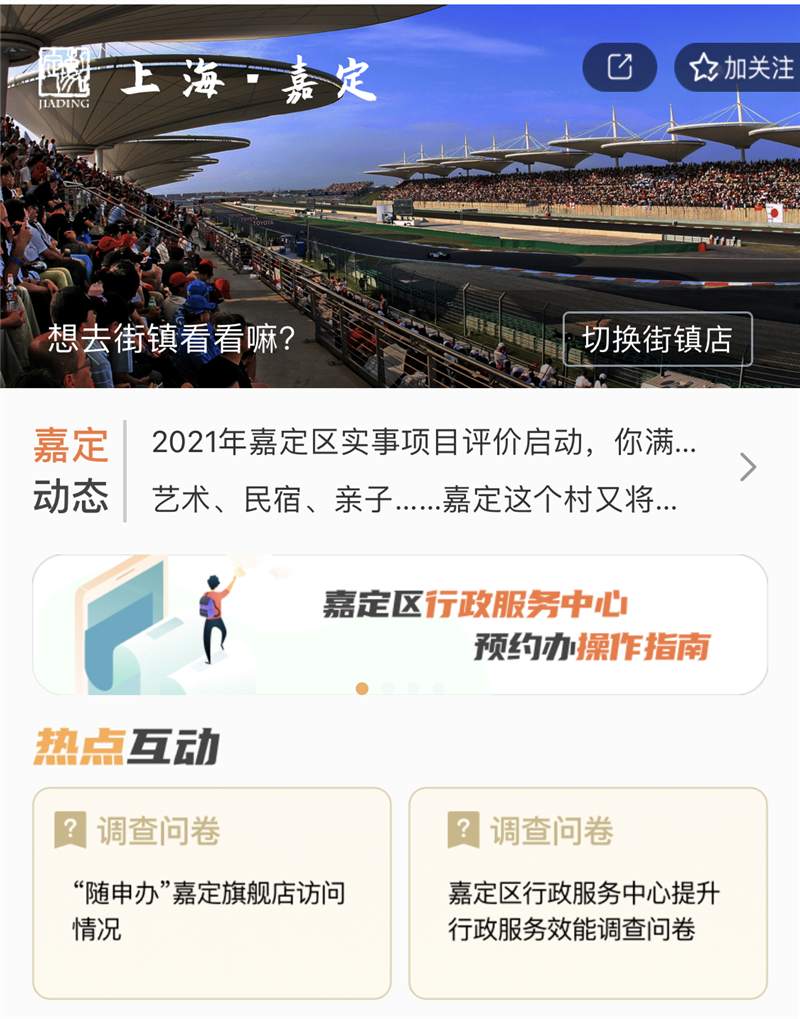
Task: Expand 嘉定动态 with the right chevron
Action: click(x=747, y=467)
